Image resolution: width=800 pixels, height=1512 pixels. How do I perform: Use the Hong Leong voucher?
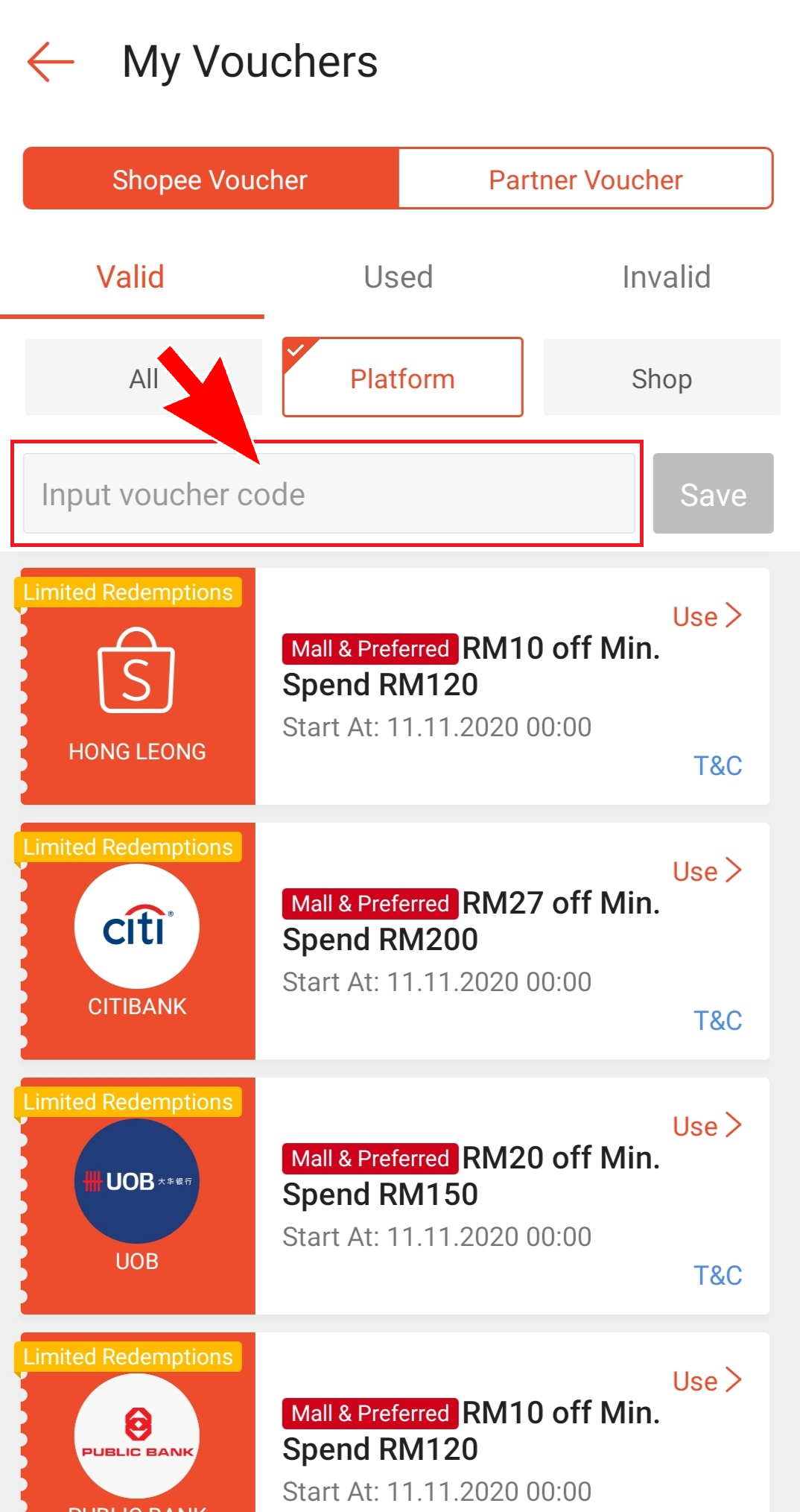tap(706, 616)
